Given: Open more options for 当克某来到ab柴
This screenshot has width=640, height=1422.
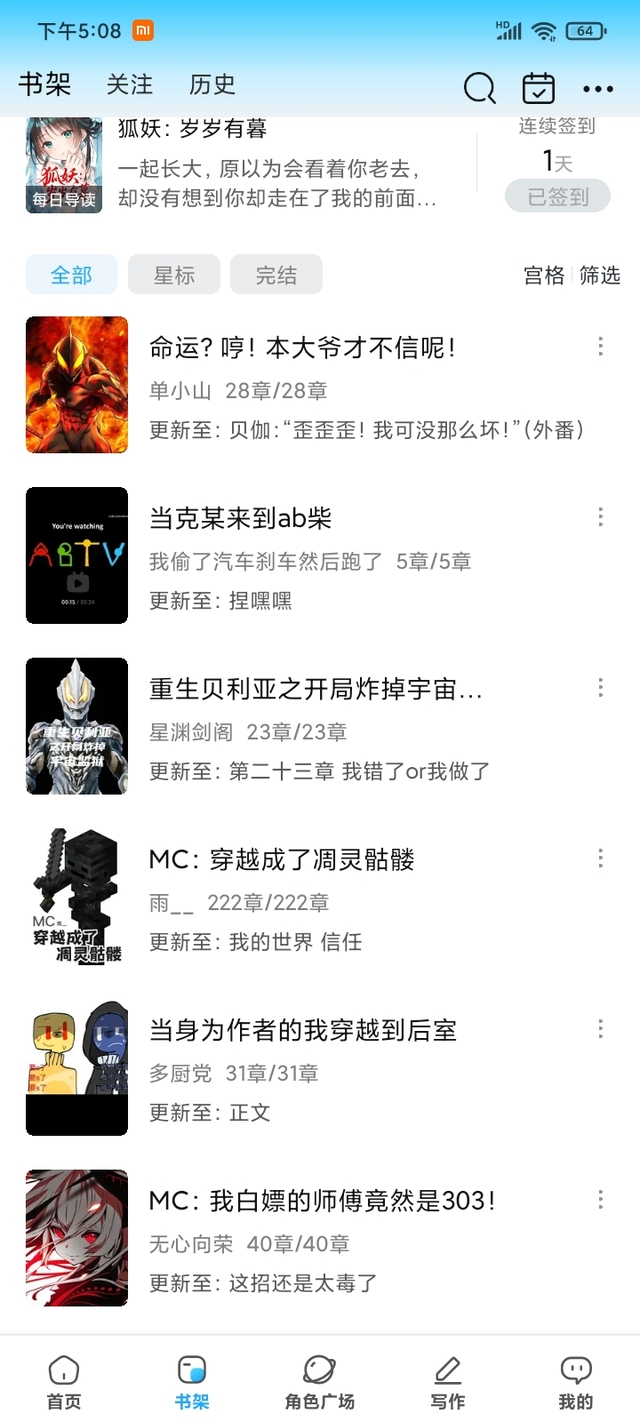Looking at the screenshot, I should (x=600, y=517).
